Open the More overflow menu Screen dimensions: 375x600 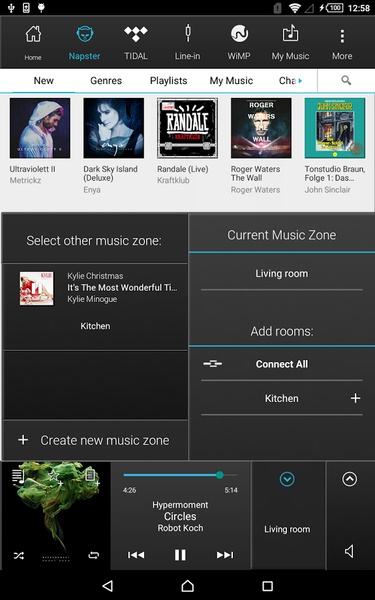[x=342, y=43]
